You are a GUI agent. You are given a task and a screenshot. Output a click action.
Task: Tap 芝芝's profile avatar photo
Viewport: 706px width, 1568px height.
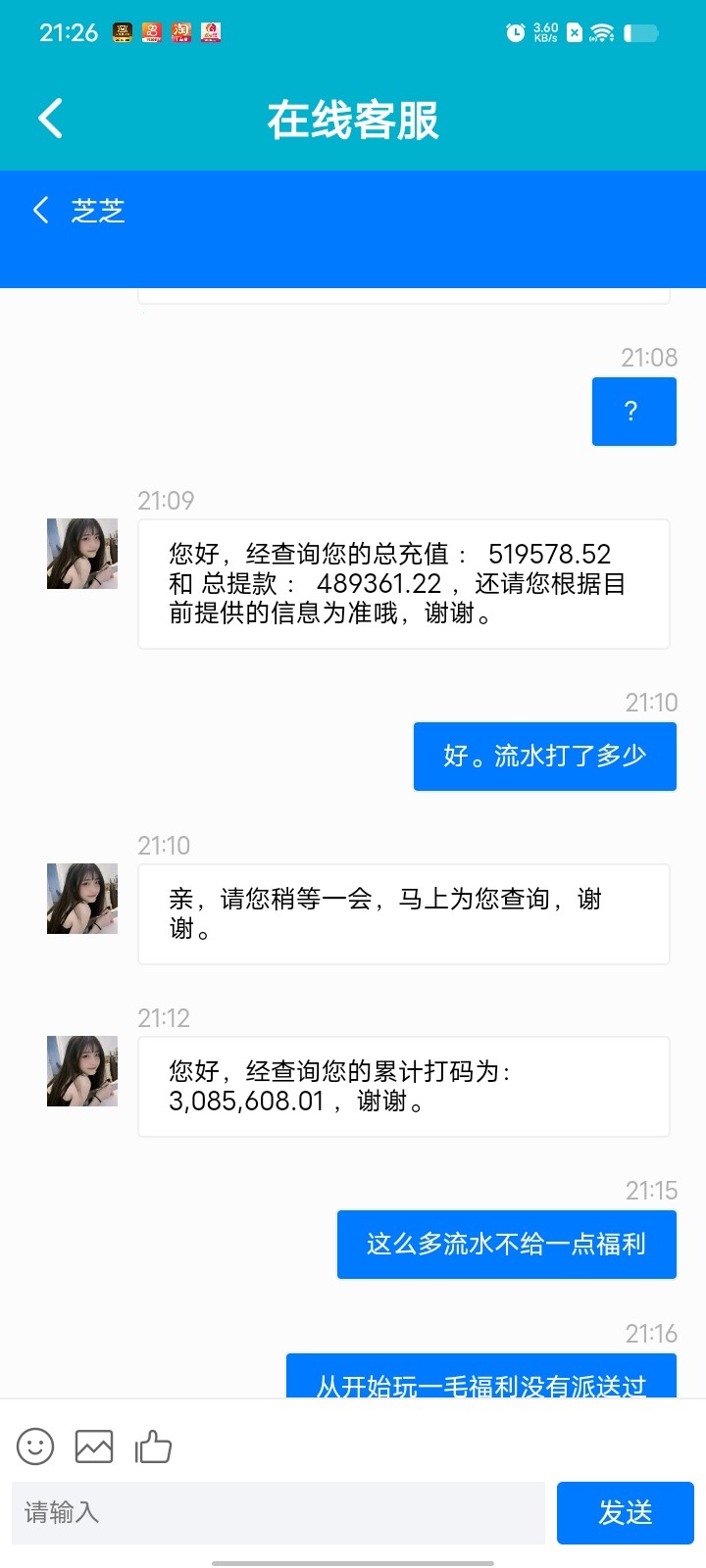coord(81,552)
